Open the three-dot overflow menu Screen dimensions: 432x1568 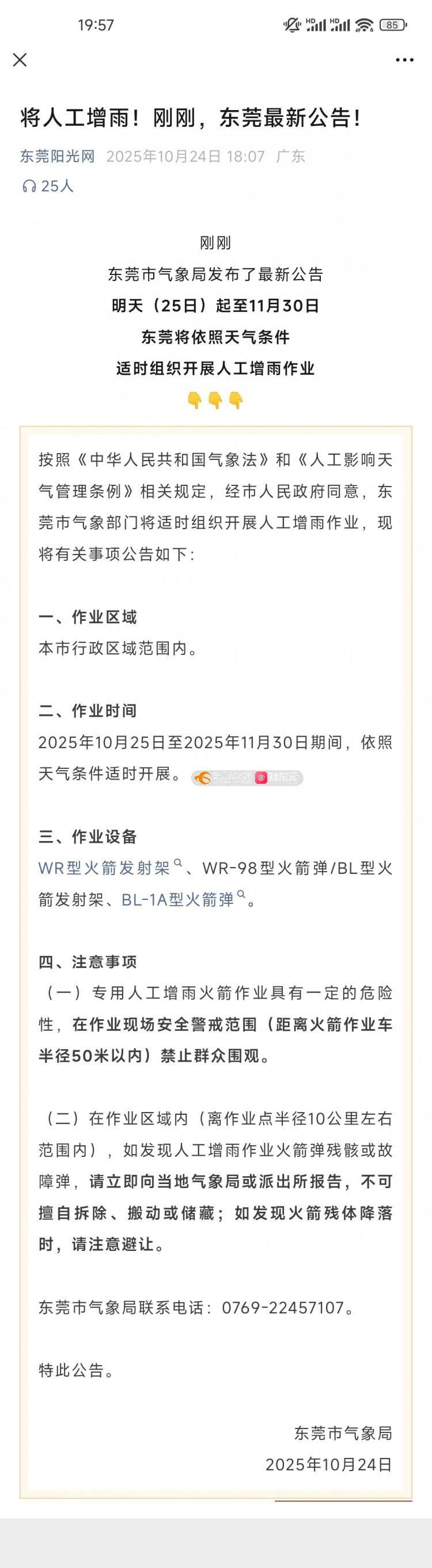[x=404, y=59]
